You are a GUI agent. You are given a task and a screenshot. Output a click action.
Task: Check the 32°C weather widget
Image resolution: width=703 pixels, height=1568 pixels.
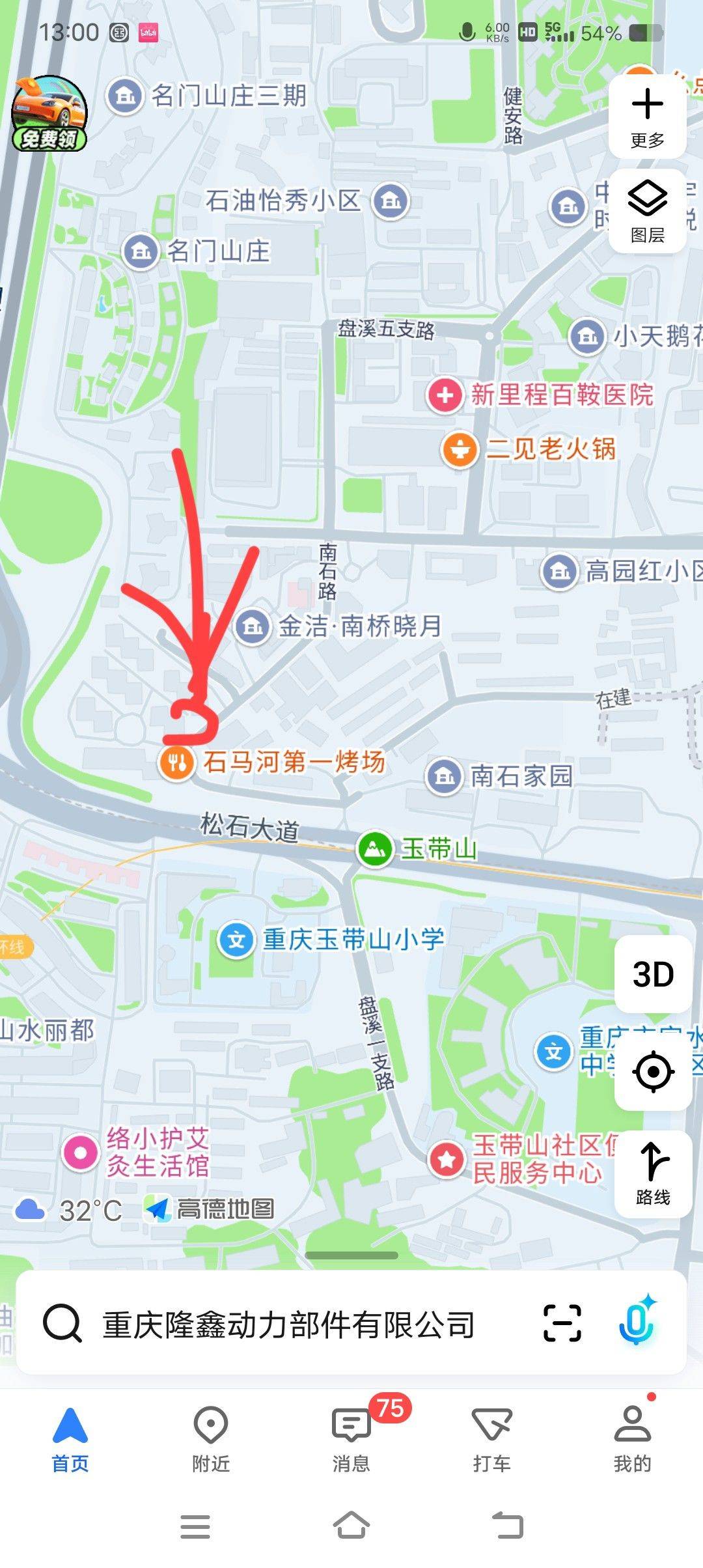[x=68, y=1210]
